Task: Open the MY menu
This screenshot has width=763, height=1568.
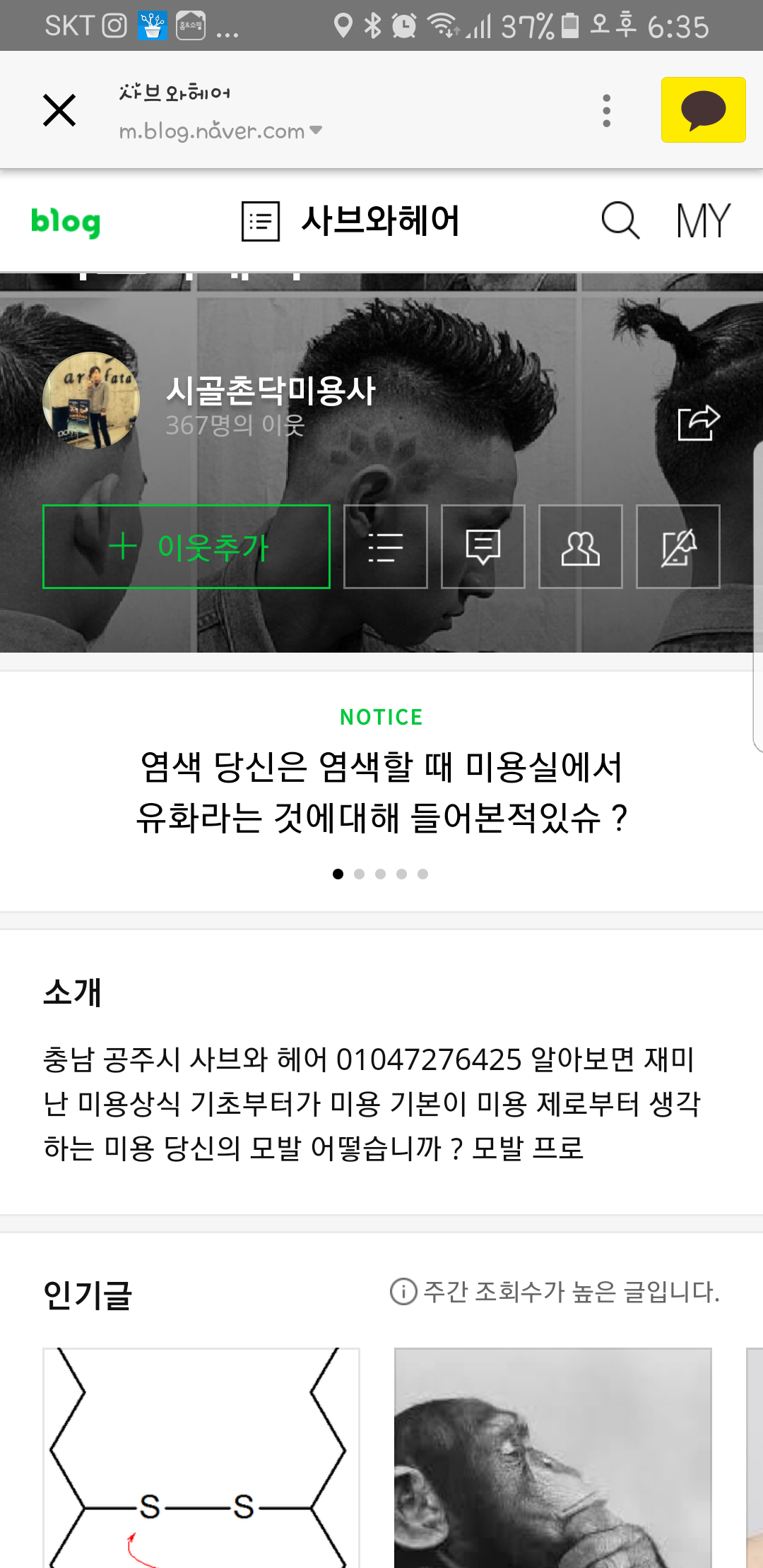Action: click(x=703, y=220)
